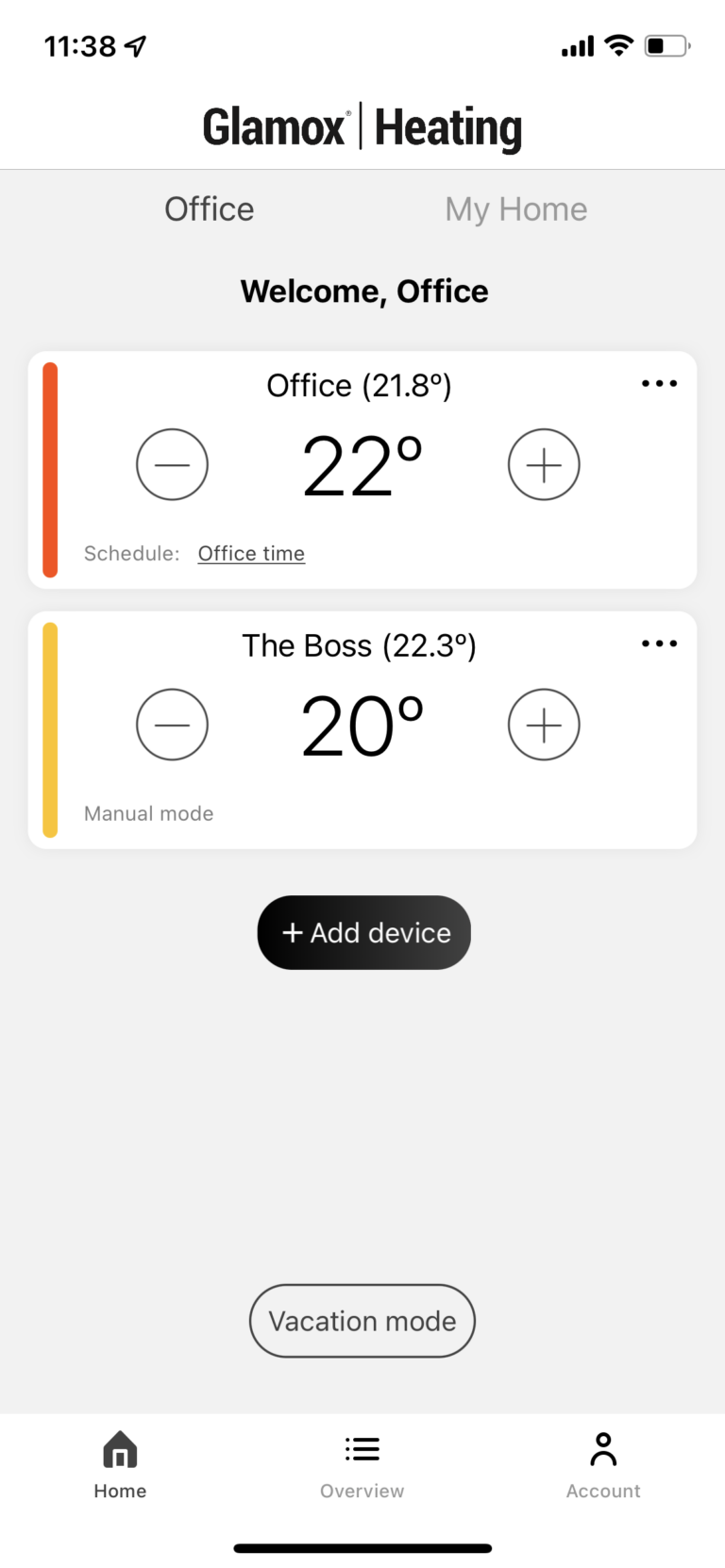The height and width of the screenshot is (1568, 725).
Task: Open the Office card's three-dot menu
Action: (659, 384)
